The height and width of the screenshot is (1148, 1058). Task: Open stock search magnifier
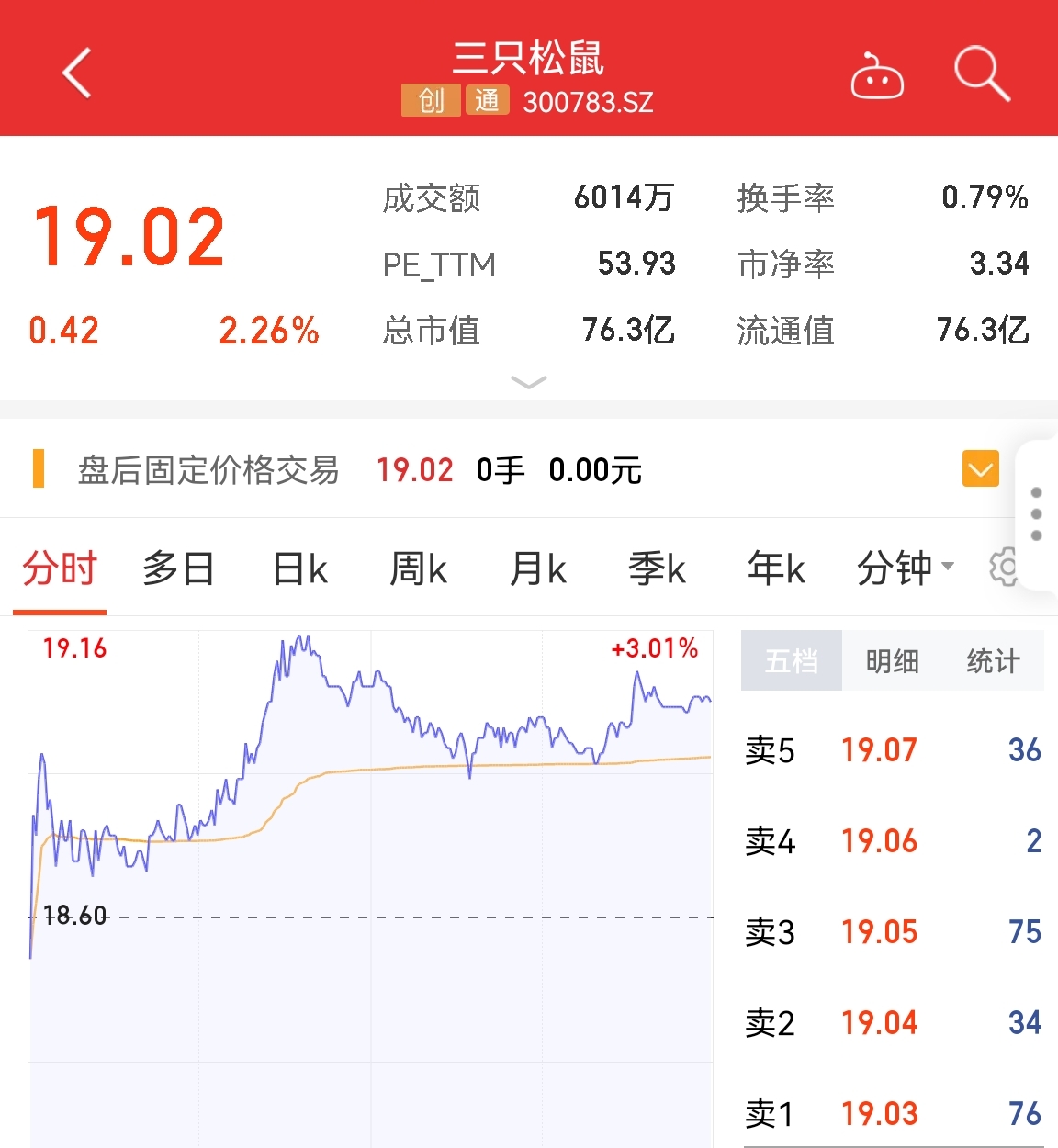[981, 73]
